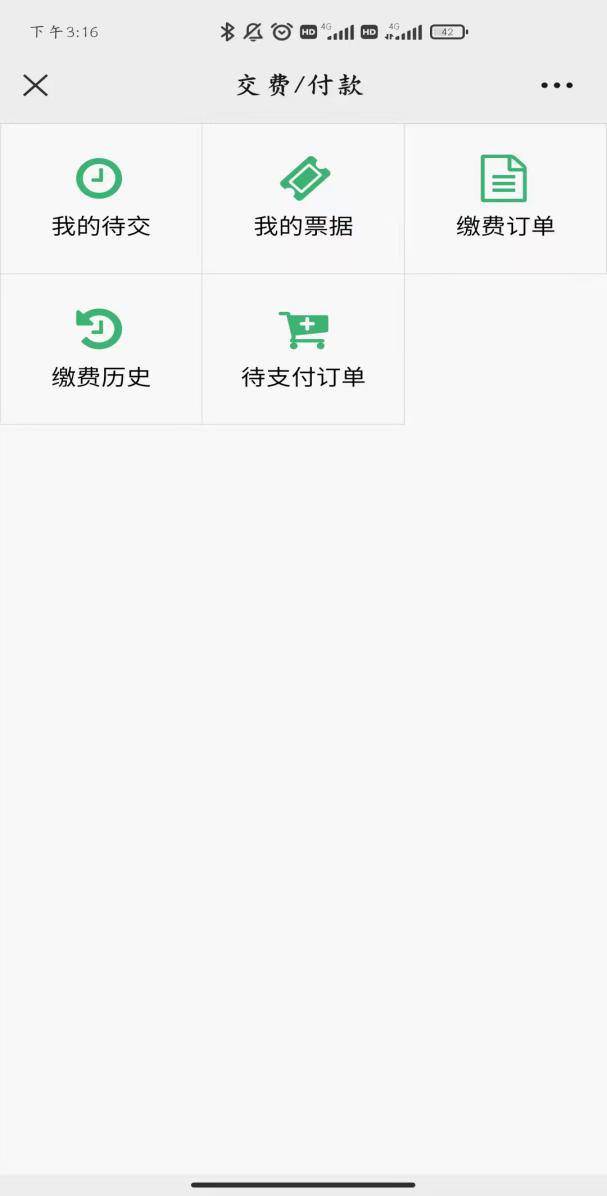The width and height of the screenshot is (607, 1196).
Task: Open 我的票据 receipts
Action: [303, 199]
